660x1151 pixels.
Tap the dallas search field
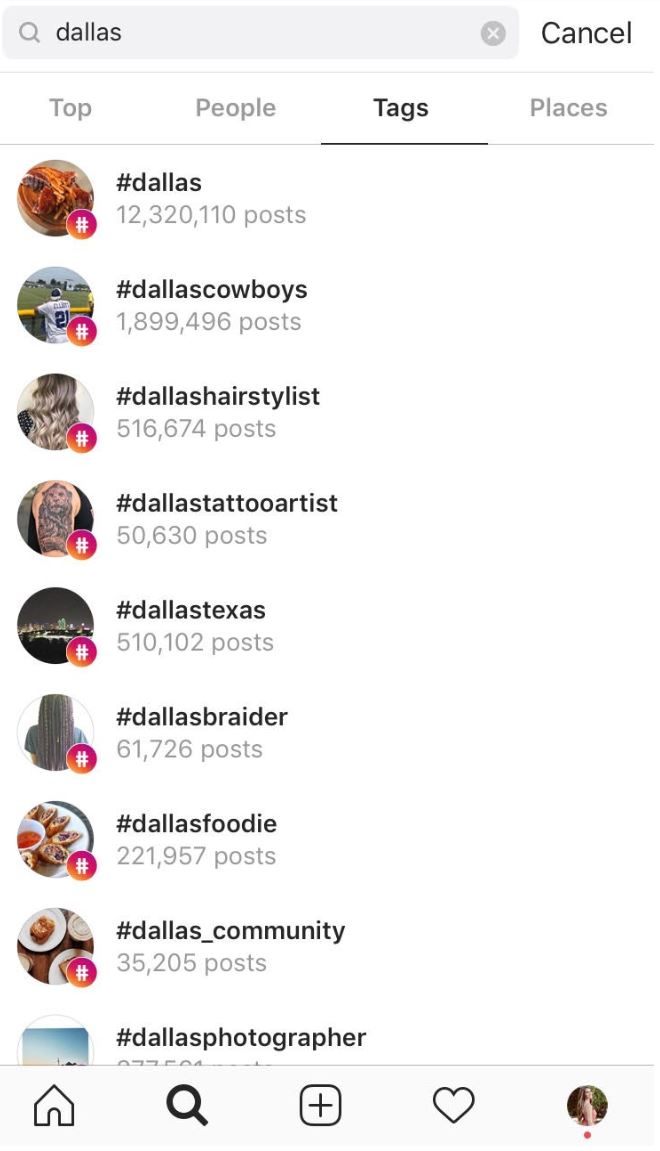pyautogui.click(x=260, y=32)
